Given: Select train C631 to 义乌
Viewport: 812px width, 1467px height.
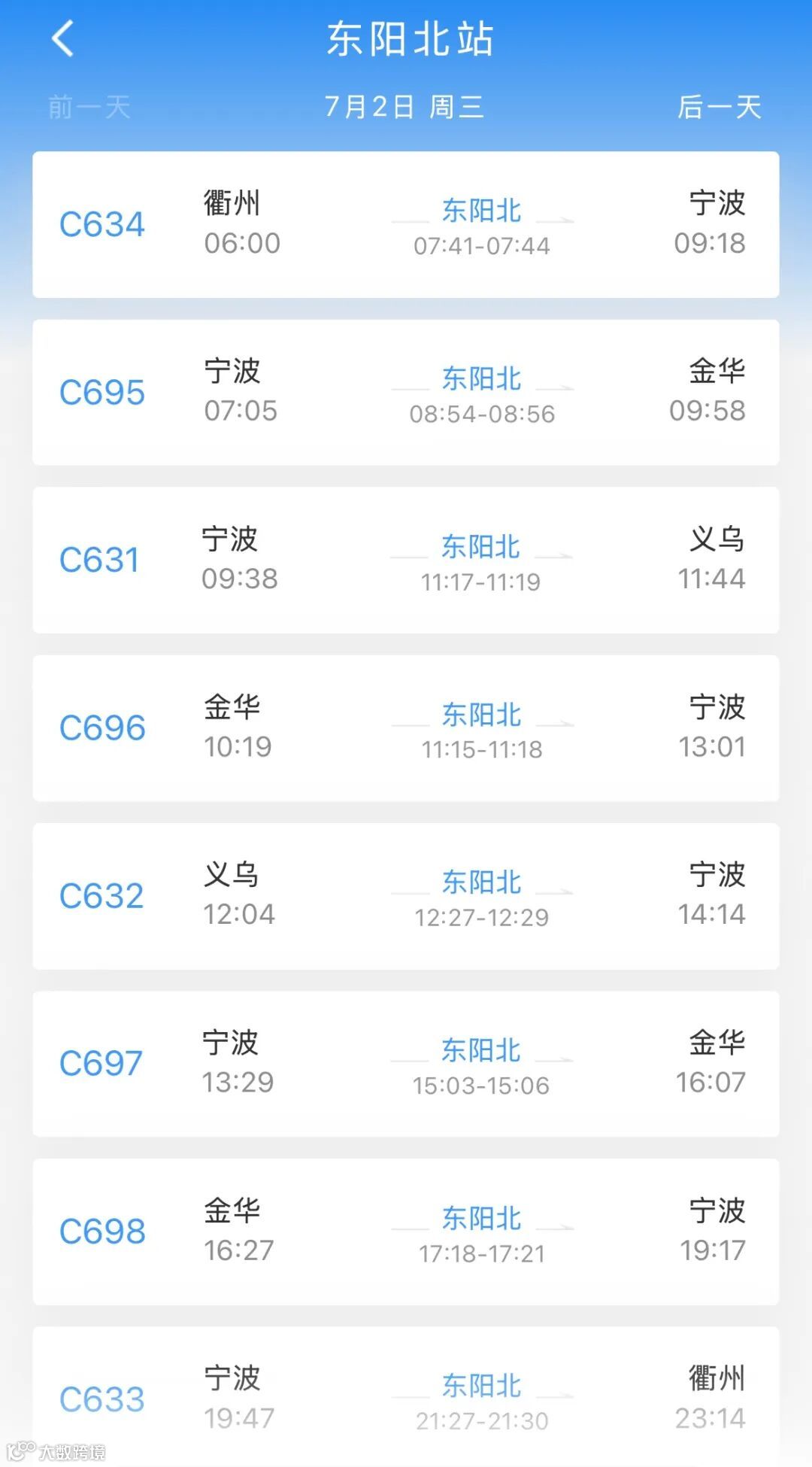Looking at the screenshot, I should [405, 560].
